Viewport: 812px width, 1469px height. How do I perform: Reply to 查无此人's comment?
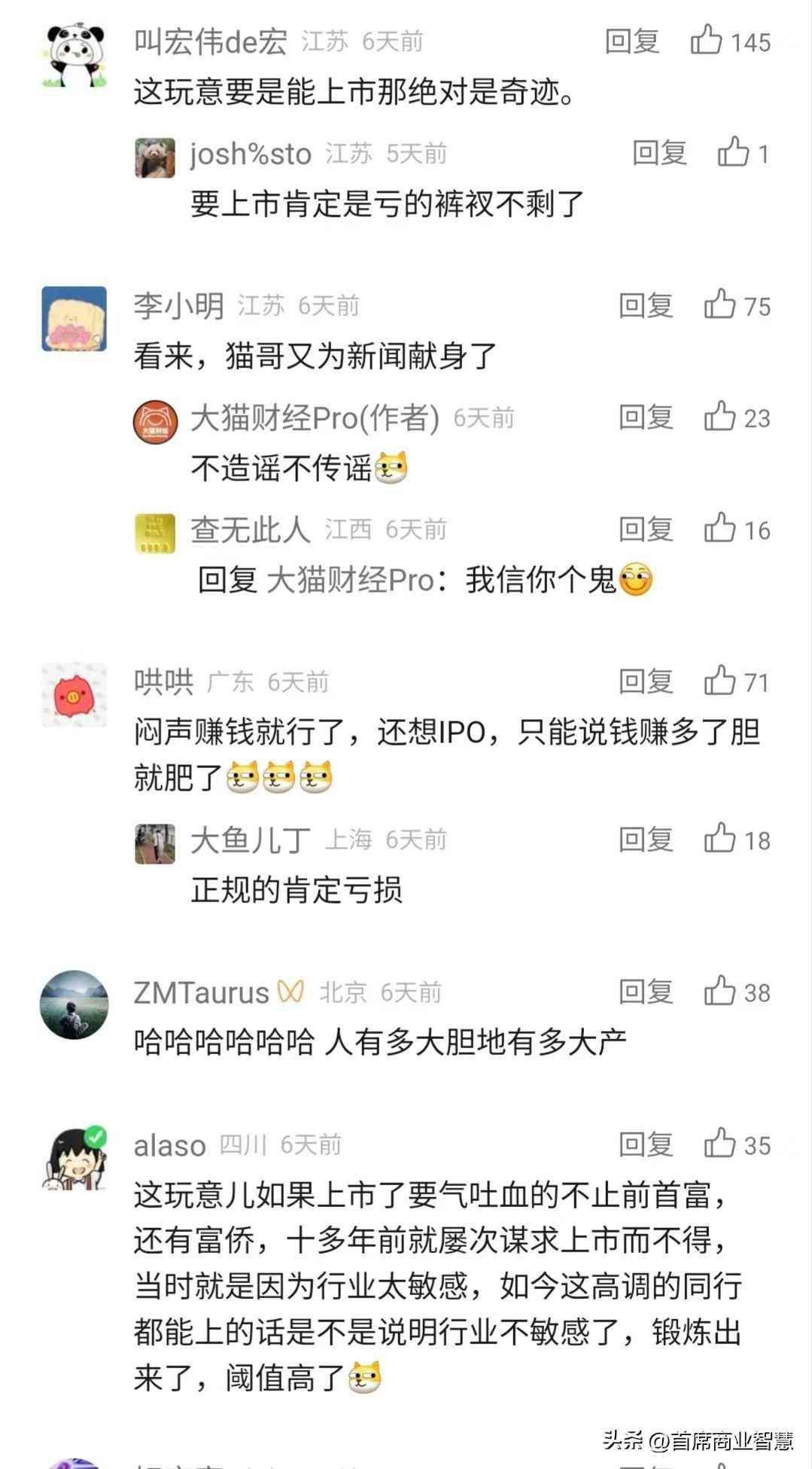pyautogui.click(x=646, y=529)
